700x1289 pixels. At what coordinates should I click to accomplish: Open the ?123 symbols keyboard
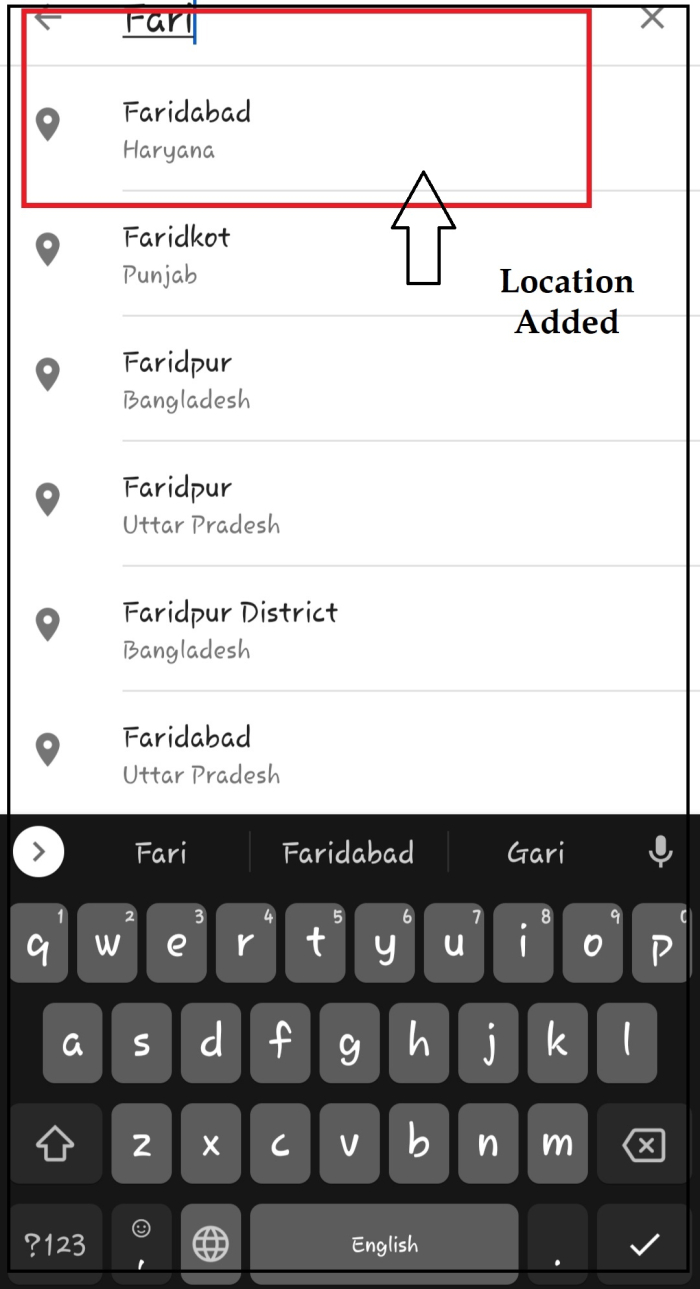[55, 1244]
